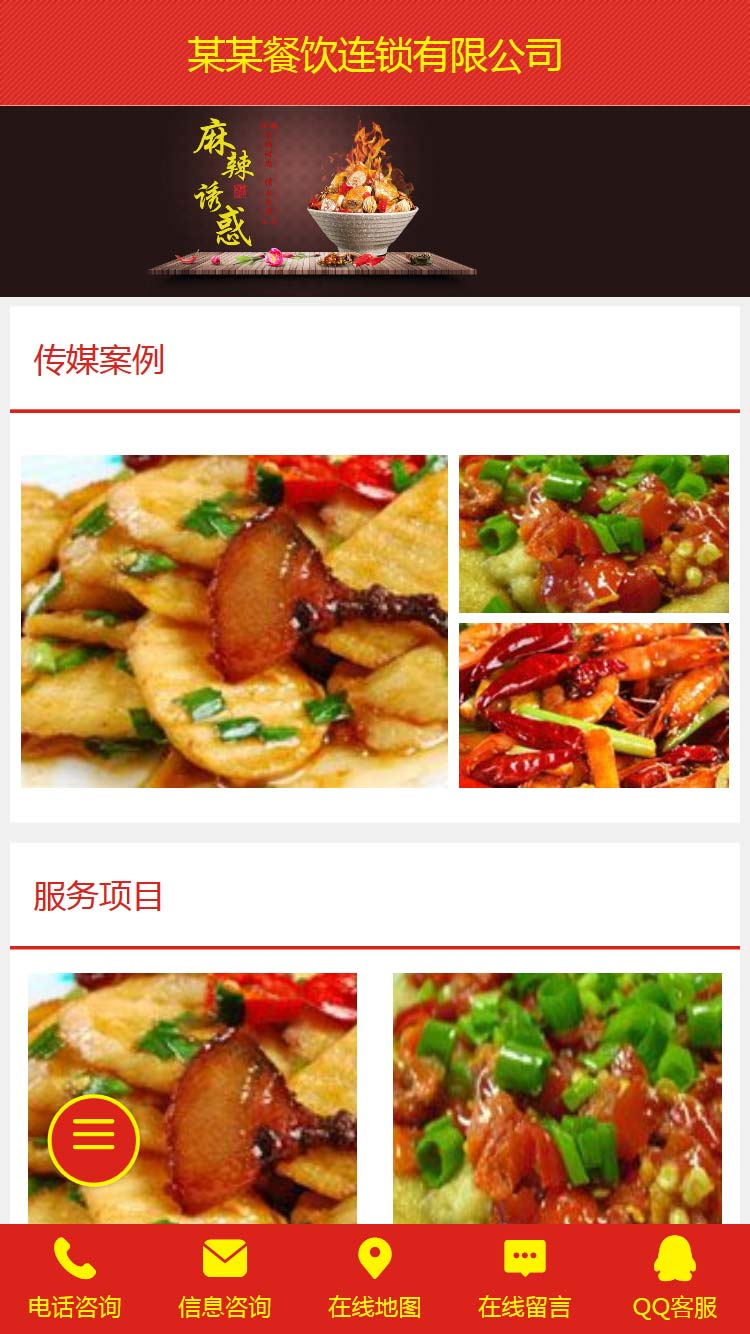Open the floating hamburger menu button
This screenshot has width=750, height=1334.
coord(94,1140)
